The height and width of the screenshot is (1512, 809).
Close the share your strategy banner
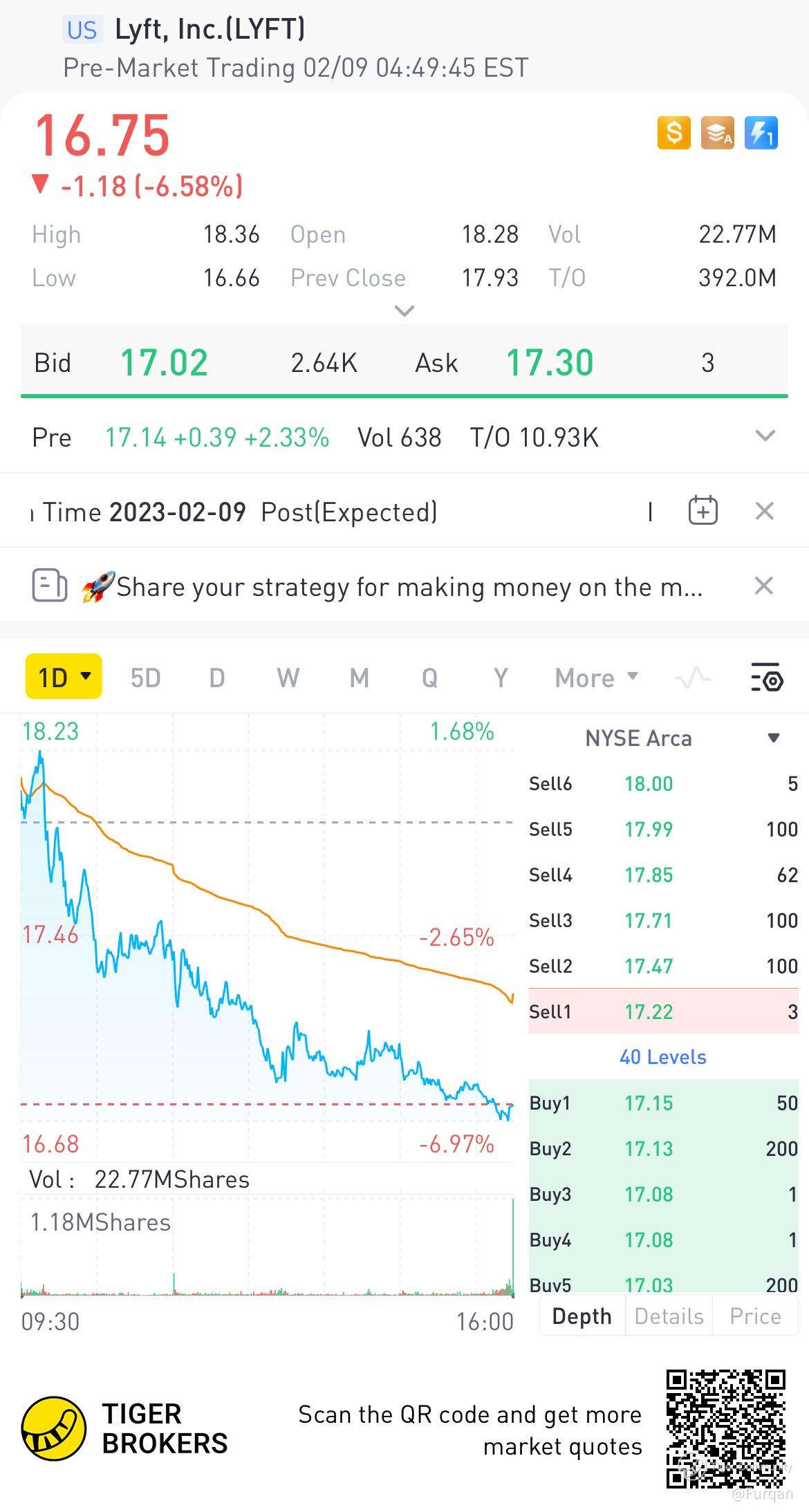pyautogui.click(x=763, y=586)
